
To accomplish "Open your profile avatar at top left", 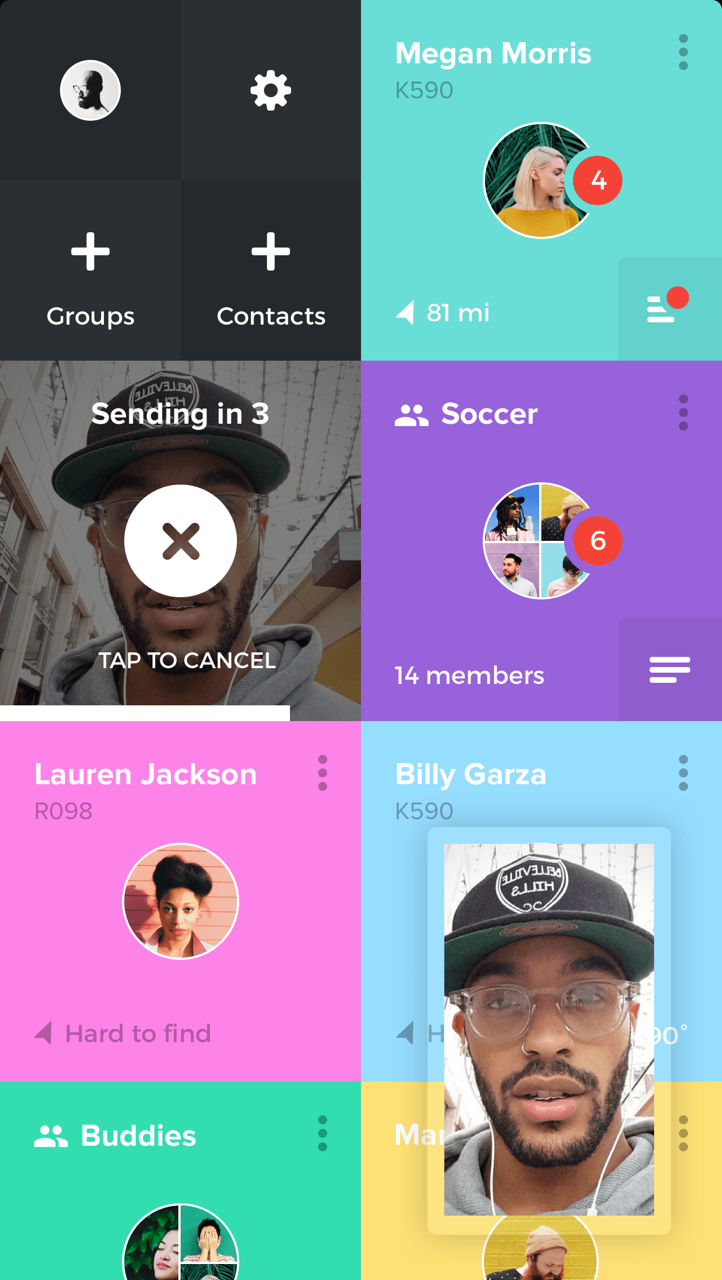I will point(89,89).
